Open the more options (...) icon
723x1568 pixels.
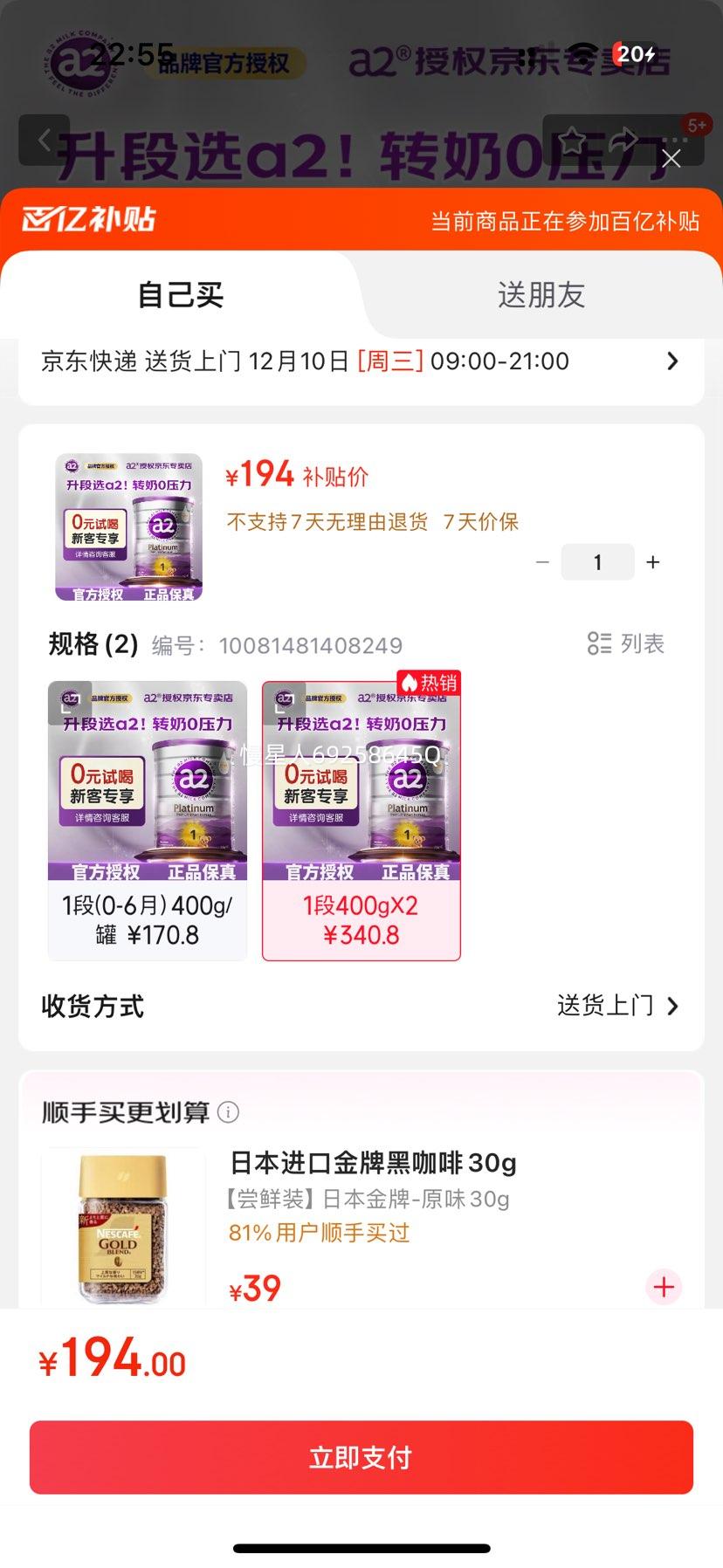(x=674, y=140)
